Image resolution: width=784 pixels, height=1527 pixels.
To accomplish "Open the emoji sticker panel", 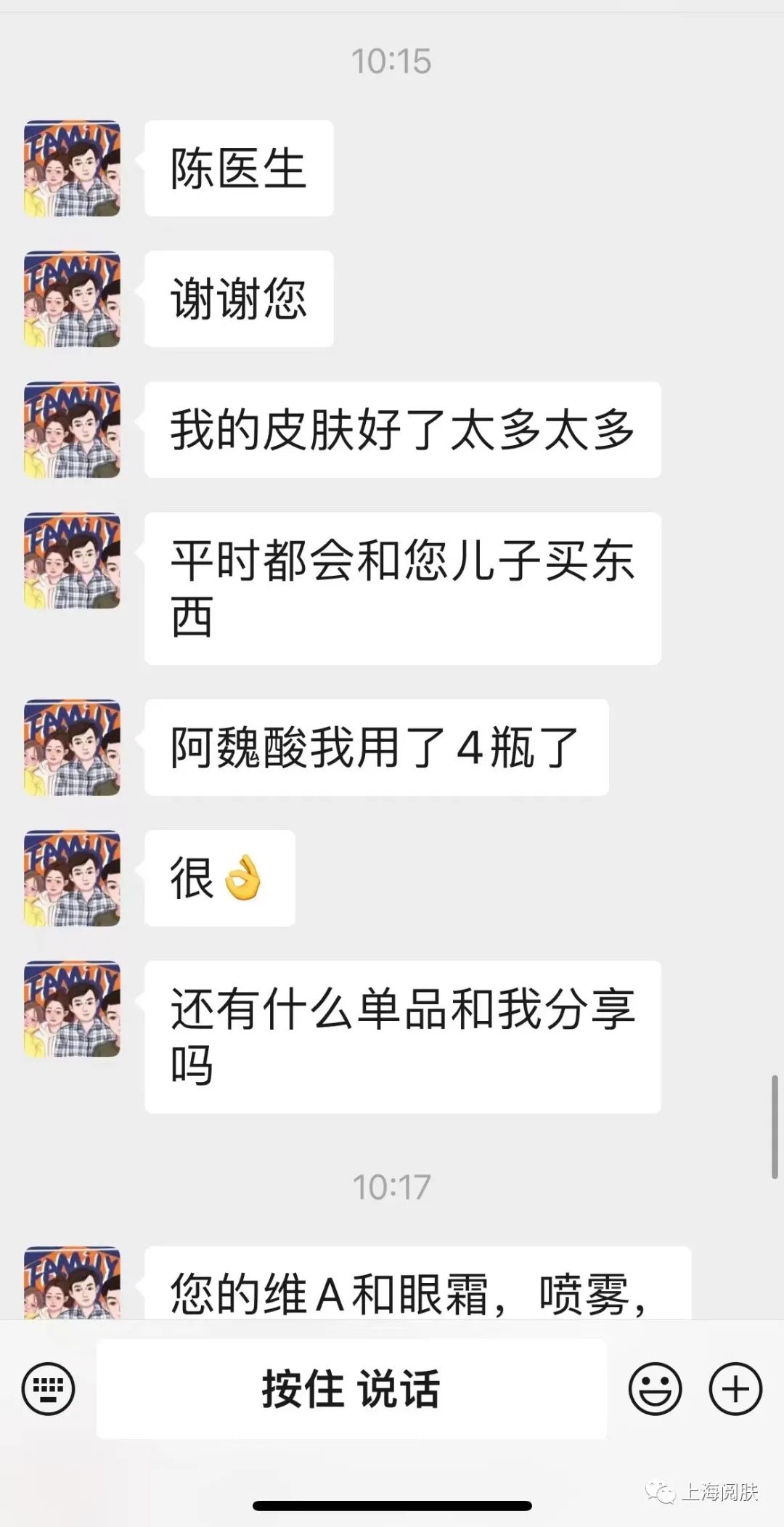I will (655, 1389).
